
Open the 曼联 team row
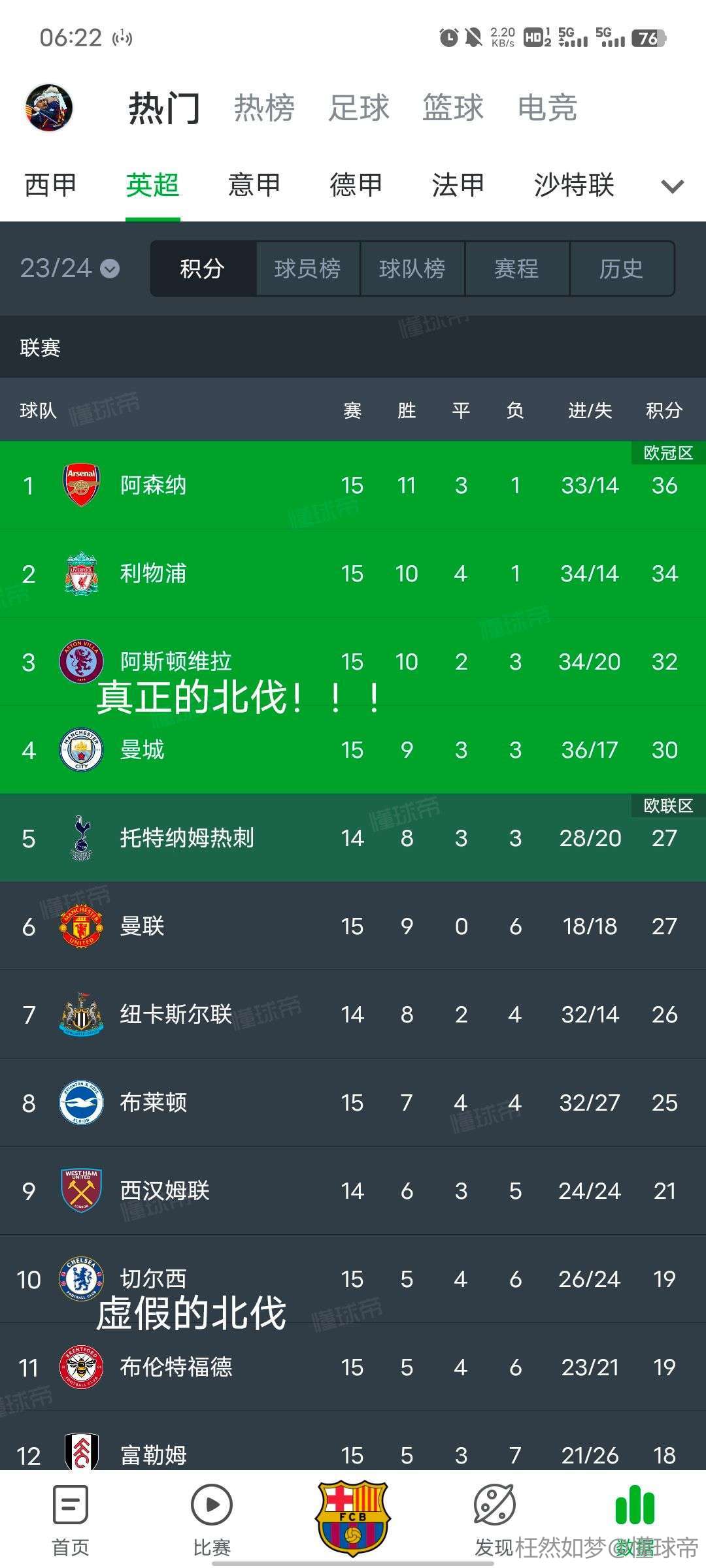click(x=353, y=926)
